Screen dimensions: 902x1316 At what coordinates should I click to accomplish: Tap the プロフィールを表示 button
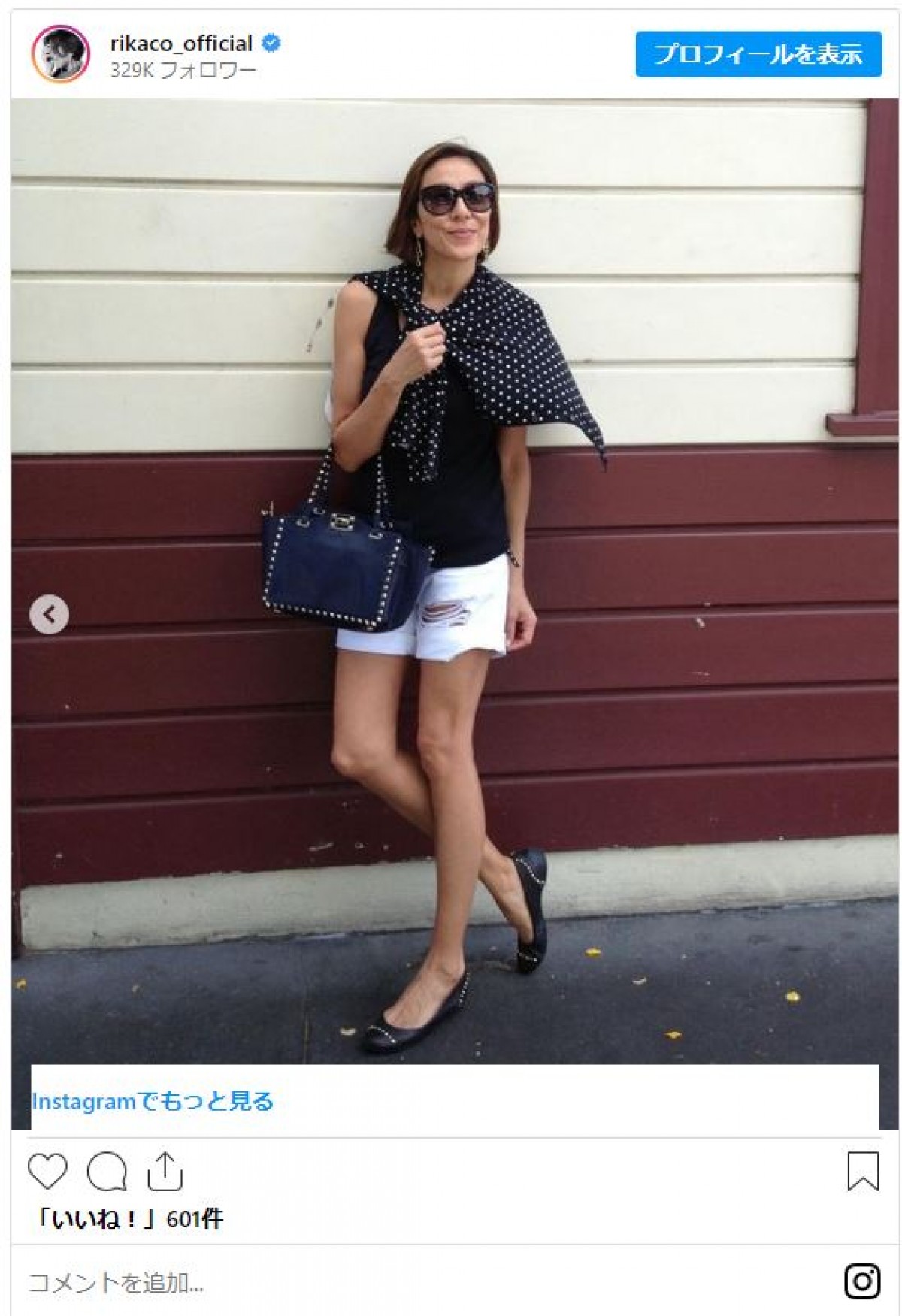(758, 54)
